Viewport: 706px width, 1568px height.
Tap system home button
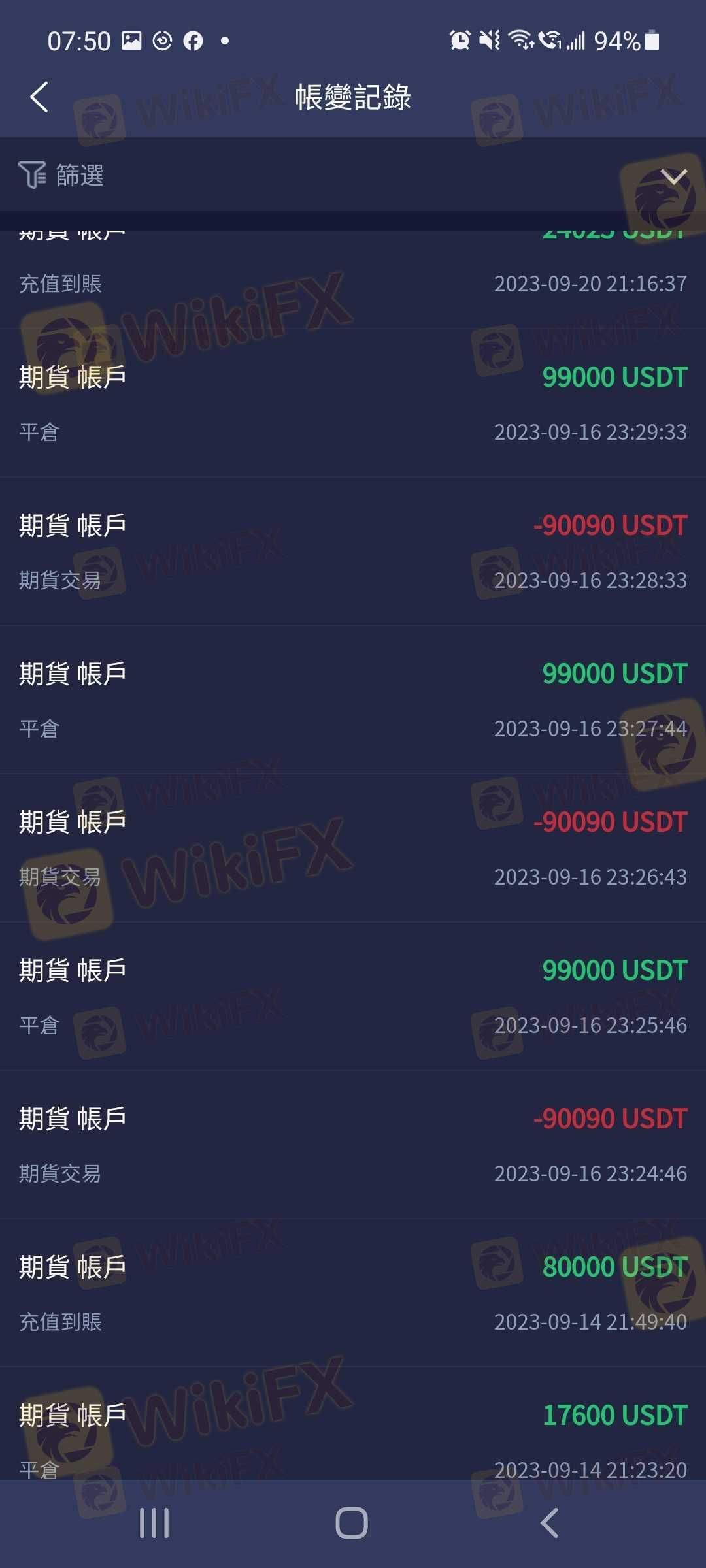(x=352, y=1523)
